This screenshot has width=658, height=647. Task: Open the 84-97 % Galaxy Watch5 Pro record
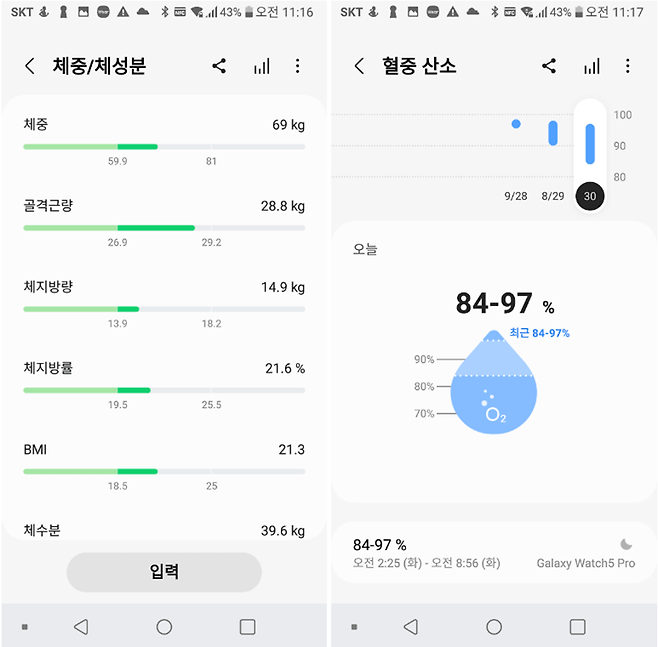[x=494, y=553]
